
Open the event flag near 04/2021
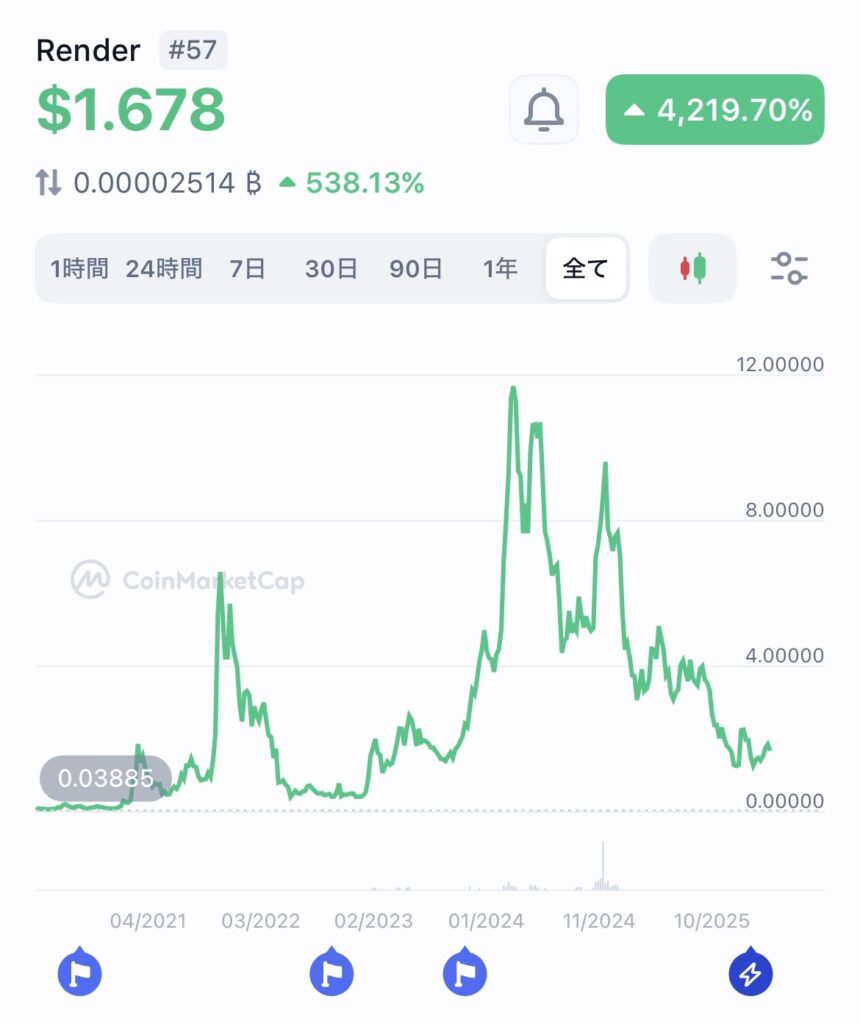pos(80,972)
